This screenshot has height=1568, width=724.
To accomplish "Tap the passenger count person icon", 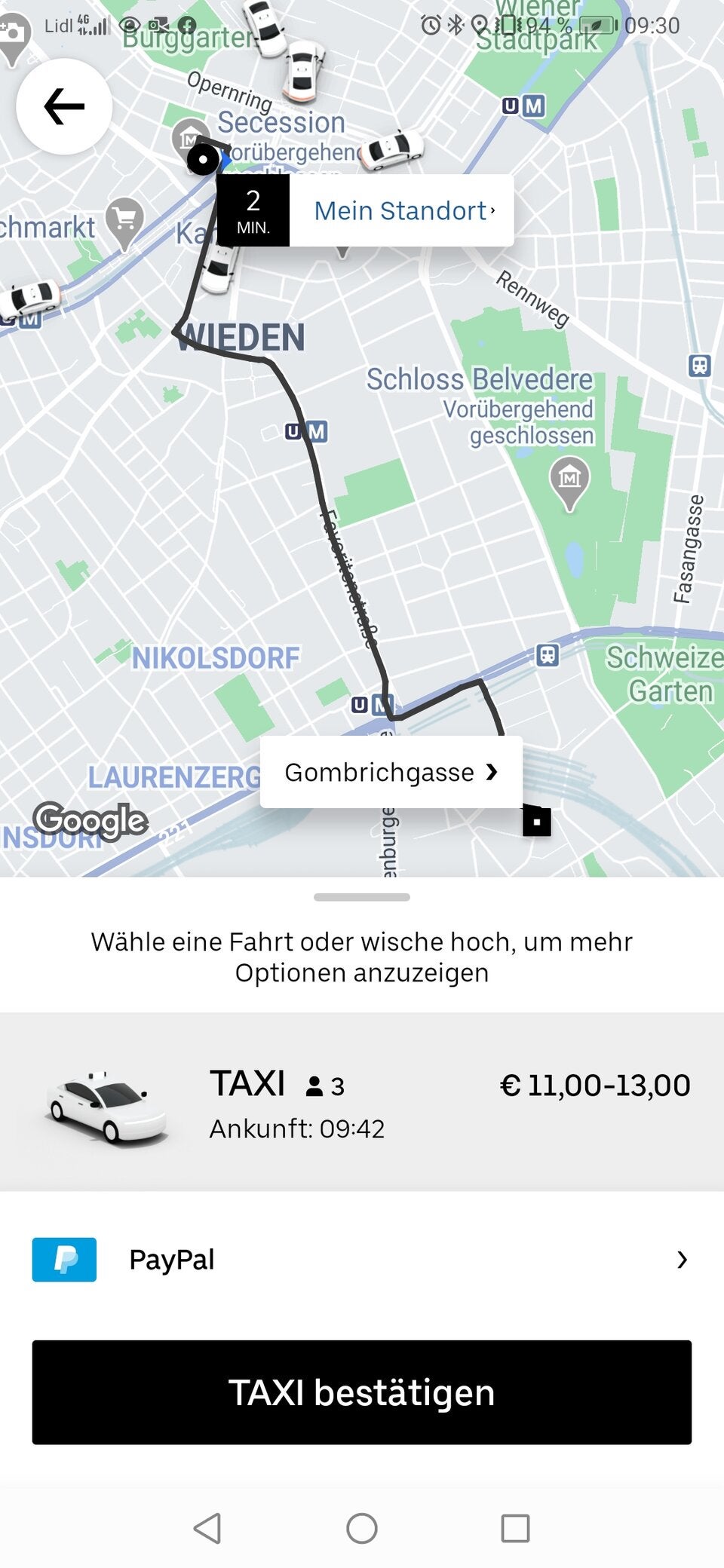I will pos(314,1086).
